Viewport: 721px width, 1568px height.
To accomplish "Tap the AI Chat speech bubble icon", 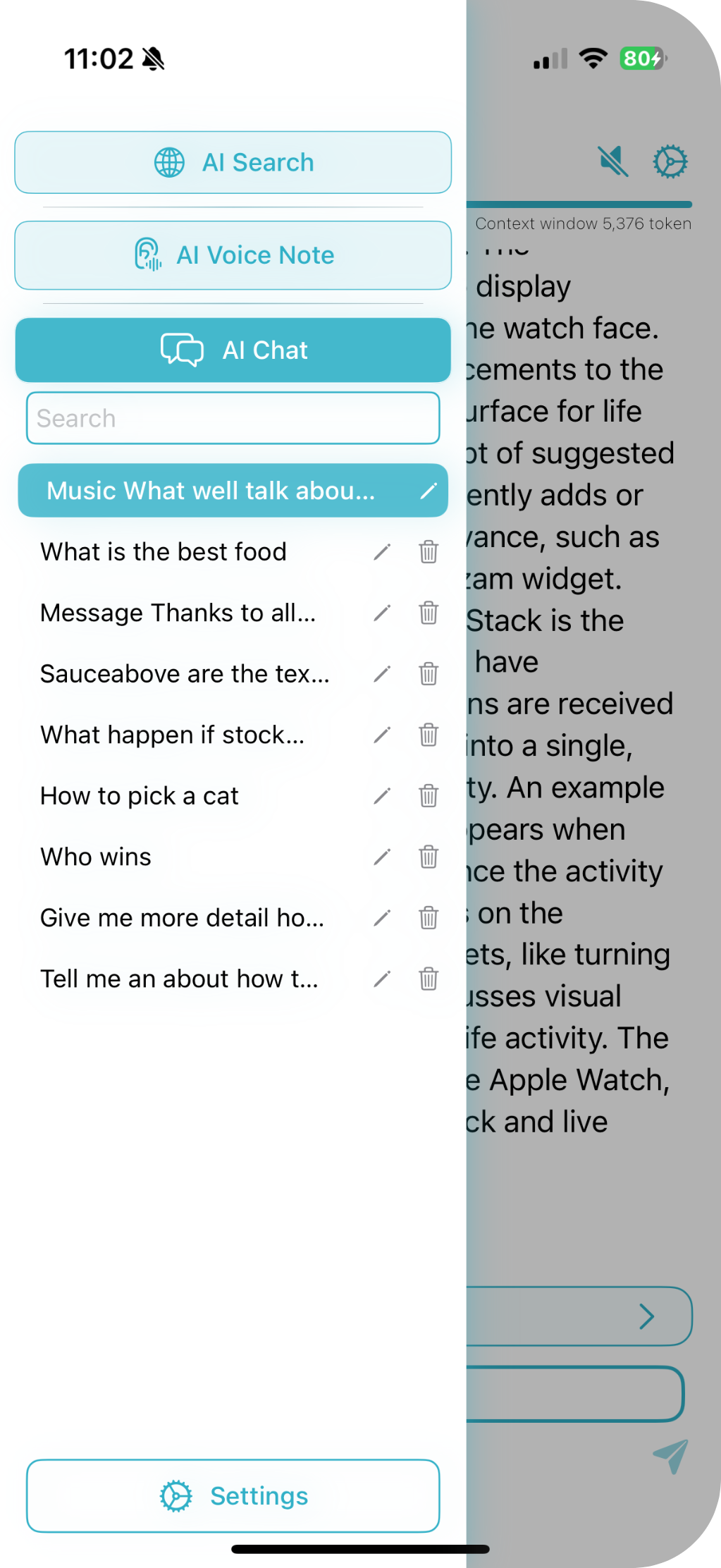I will click(x=181, y=350).
